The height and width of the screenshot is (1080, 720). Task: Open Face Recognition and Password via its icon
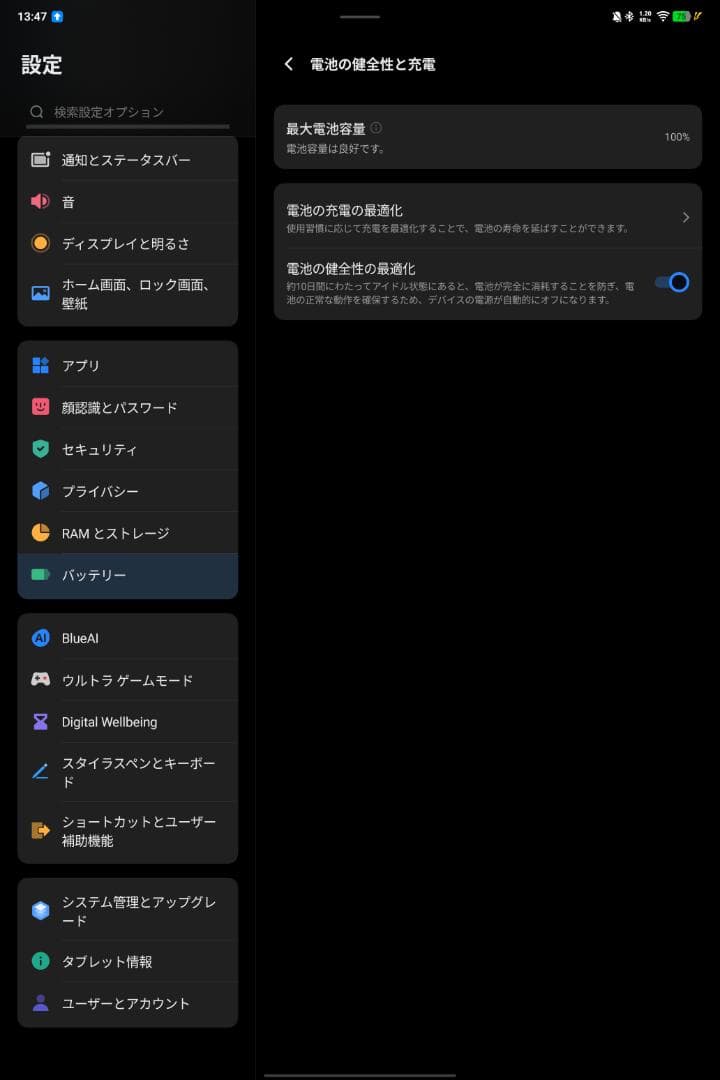pyautogui.click(x=38, y=407)
